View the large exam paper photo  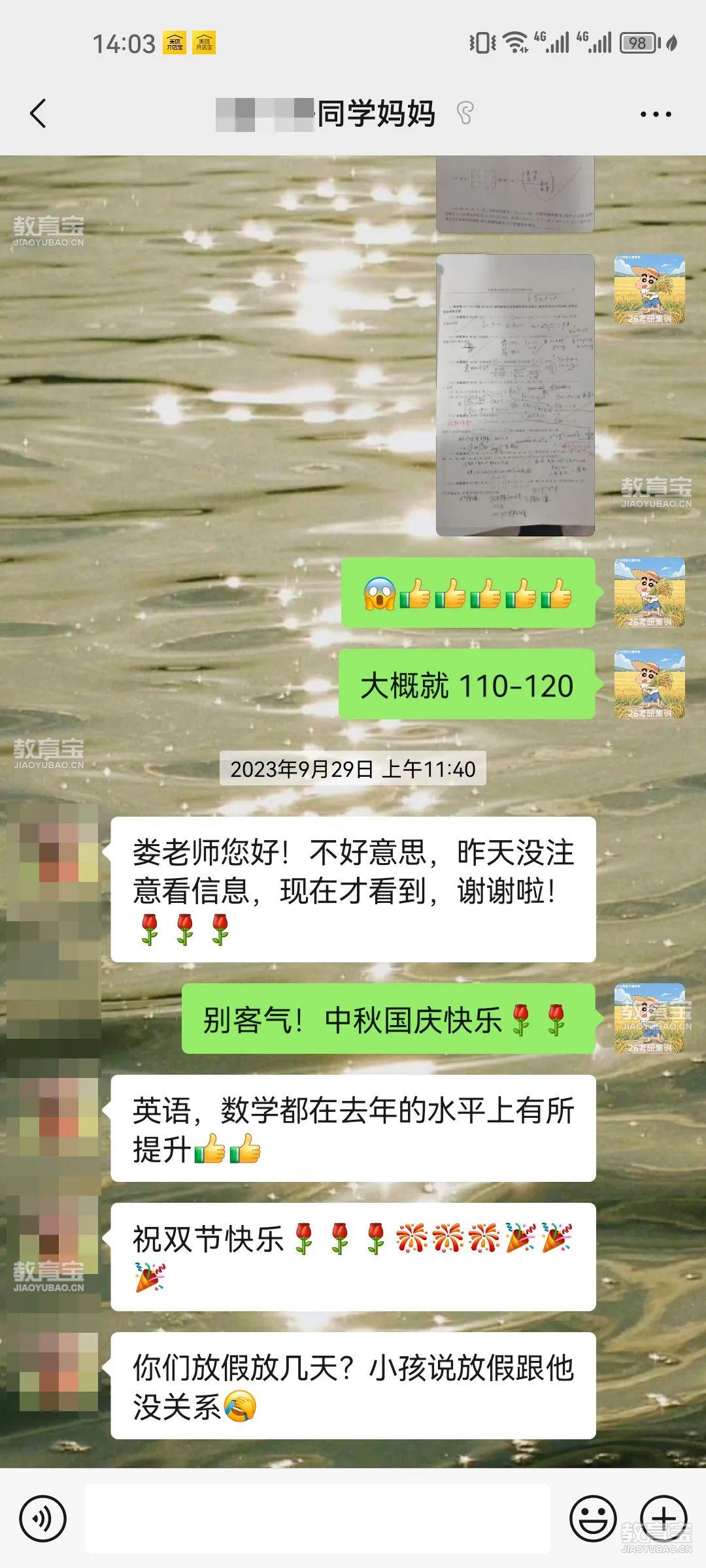(x=515, y=395)
